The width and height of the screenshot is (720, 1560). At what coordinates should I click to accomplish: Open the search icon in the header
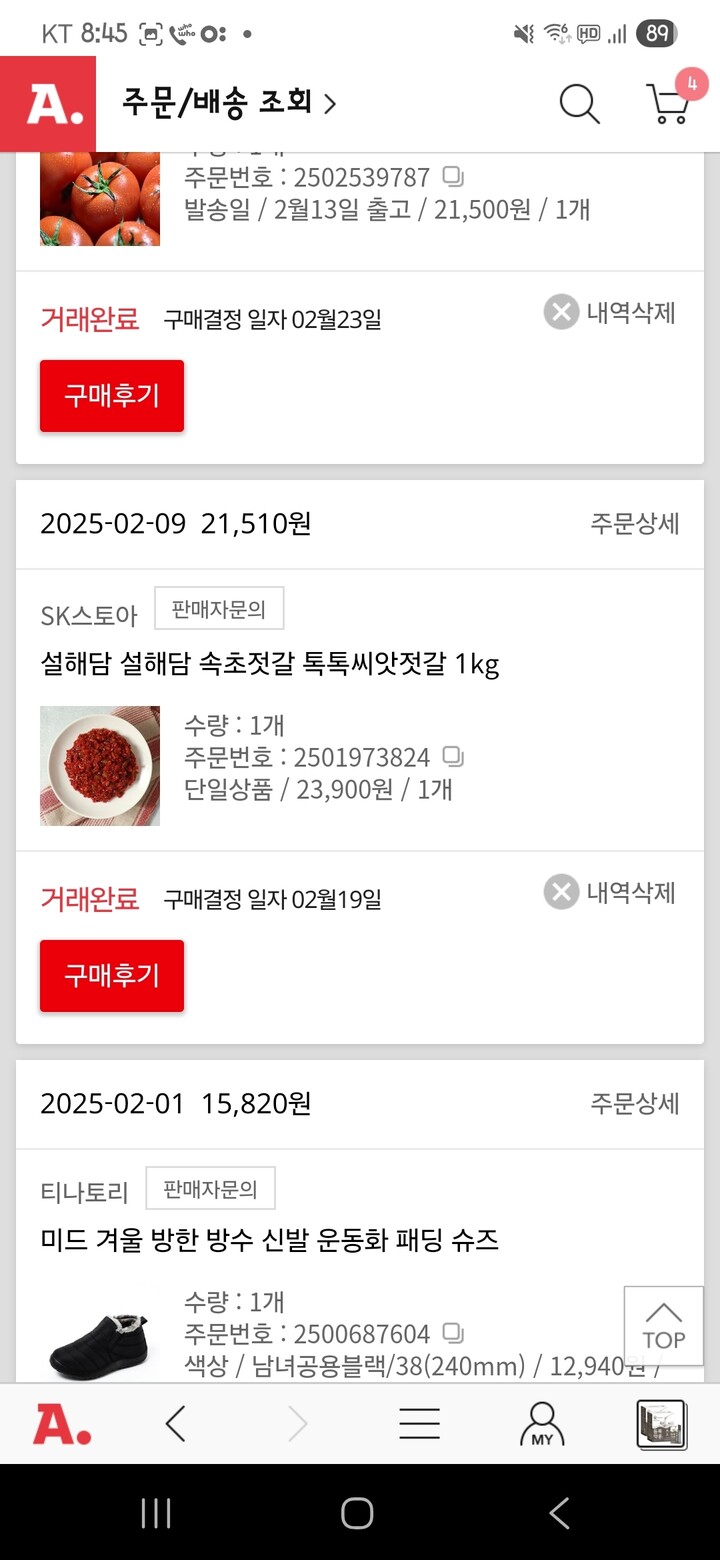click(x=578, y=103)
